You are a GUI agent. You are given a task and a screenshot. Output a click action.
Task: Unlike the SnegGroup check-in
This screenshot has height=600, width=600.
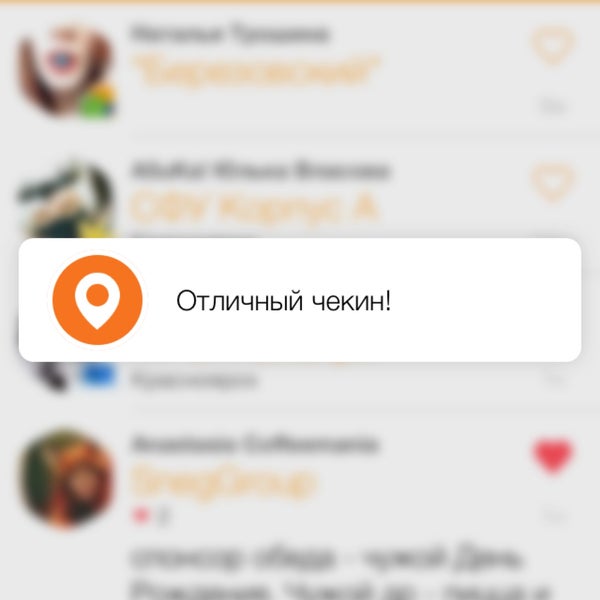pyautogui.click(x=553, y=456)
